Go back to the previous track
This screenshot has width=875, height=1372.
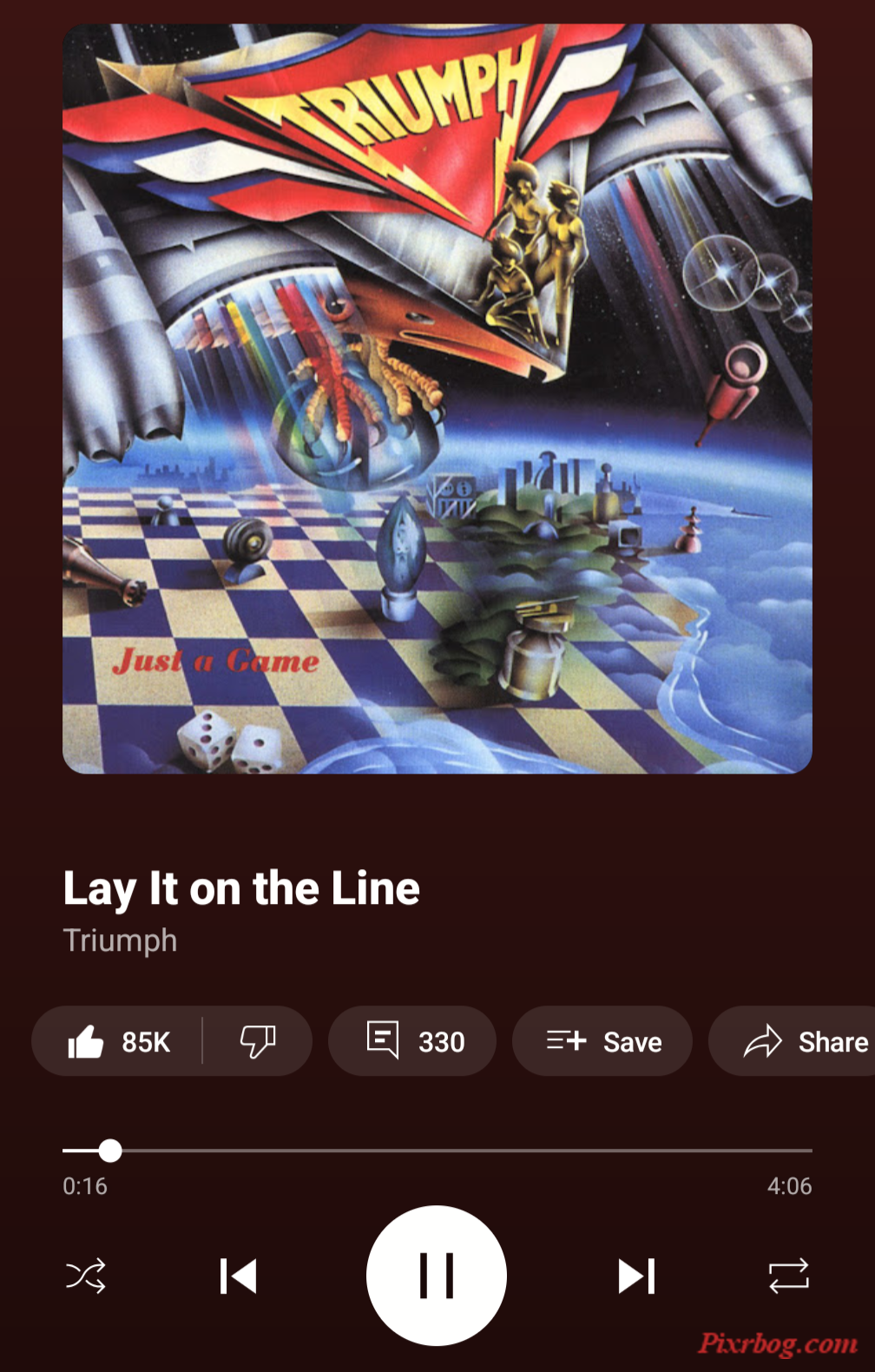(x=238, y=1276)
